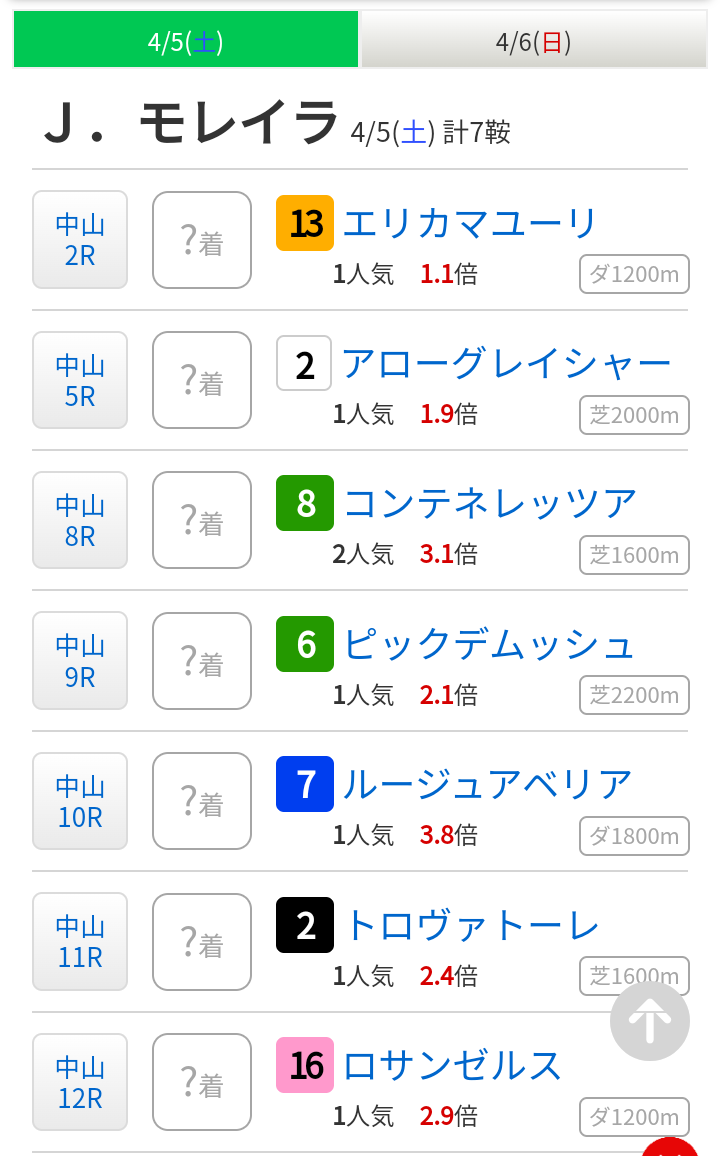The width and height of the screenshot is (720, 1156).
Task: Open horse コンテネレッツァ page
Action: (x=490, y=504)
